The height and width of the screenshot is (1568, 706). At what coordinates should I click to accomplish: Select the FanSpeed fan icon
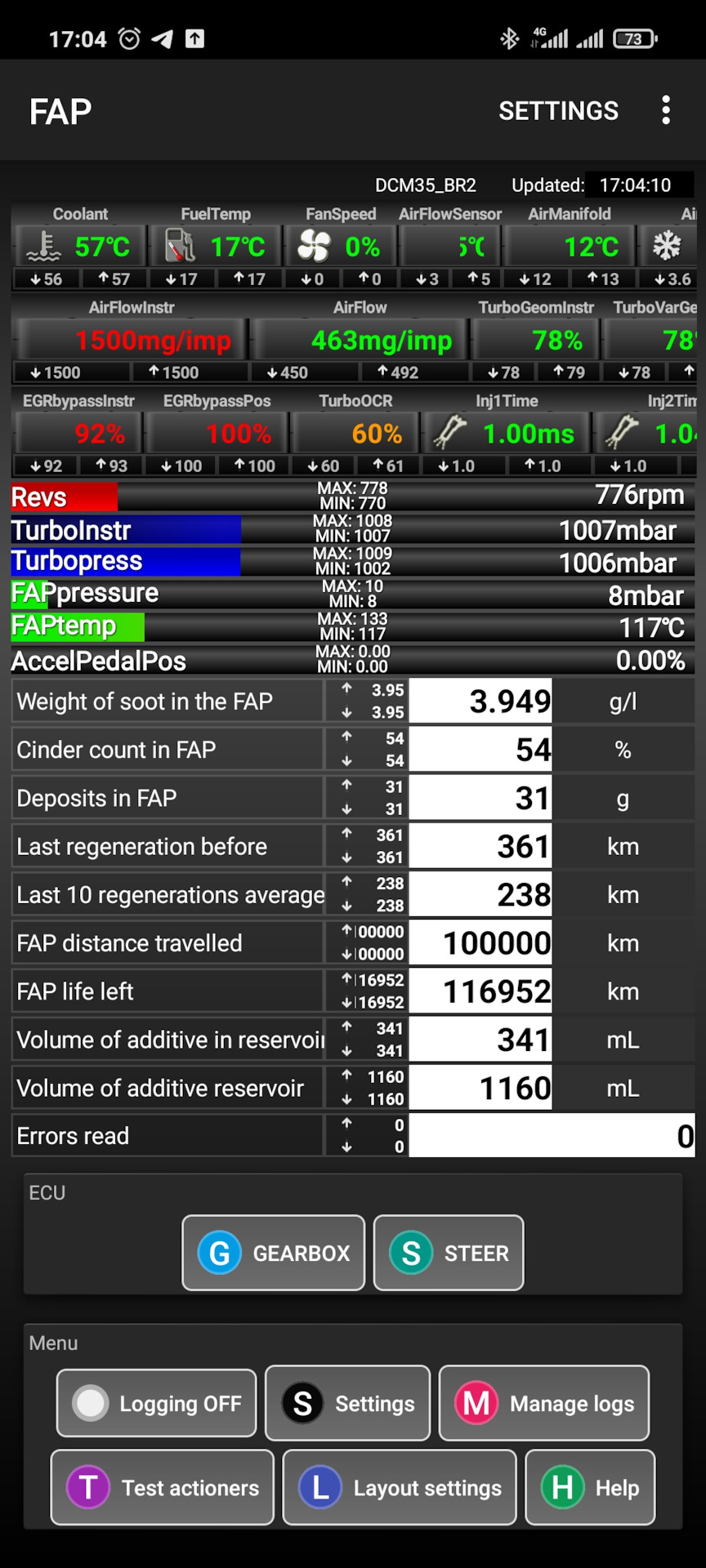[x=315, y=246]
